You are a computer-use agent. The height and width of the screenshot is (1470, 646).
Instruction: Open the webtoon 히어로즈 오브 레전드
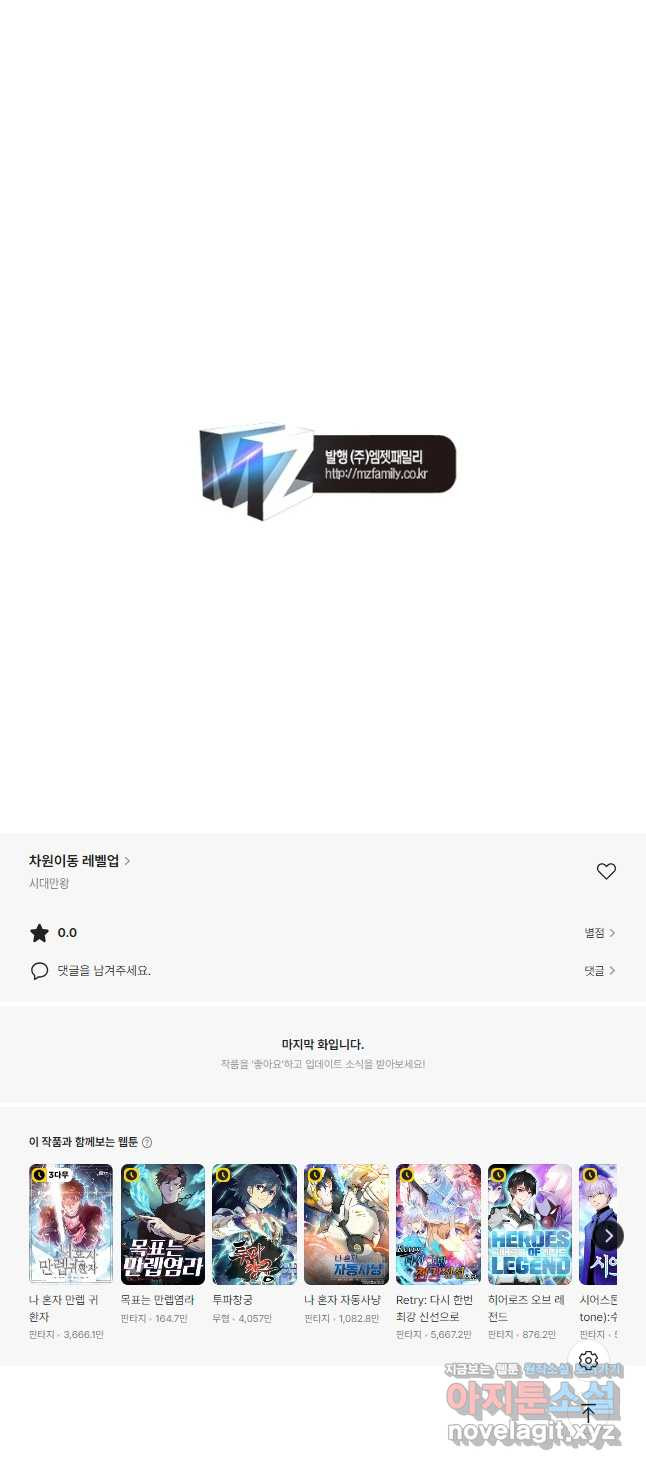530,1224
